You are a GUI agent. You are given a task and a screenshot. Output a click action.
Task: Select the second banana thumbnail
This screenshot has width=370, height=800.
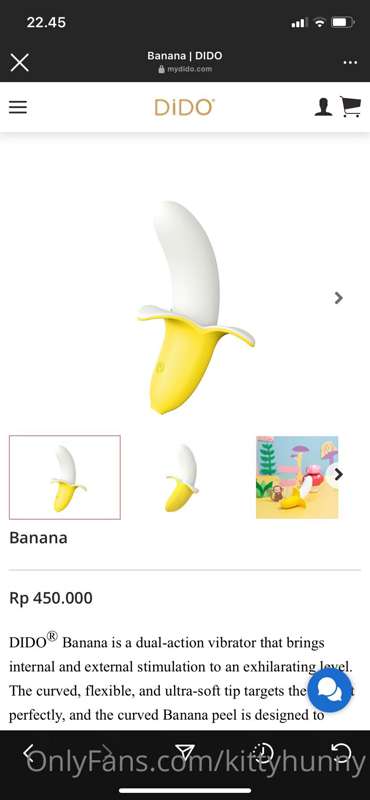tap(182, 477)
